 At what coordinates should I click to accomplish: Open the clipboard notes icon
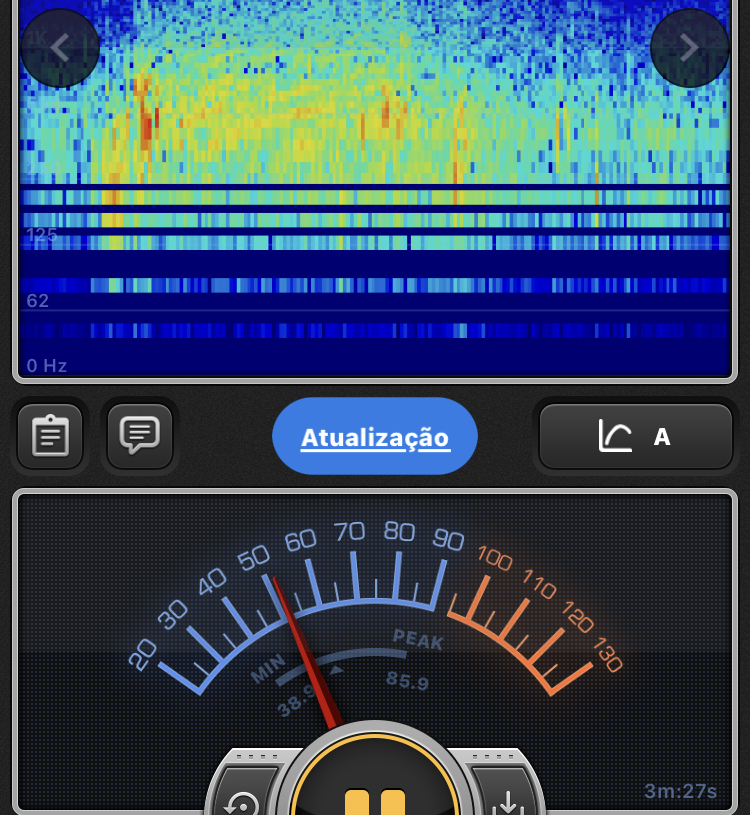[50, 436]
